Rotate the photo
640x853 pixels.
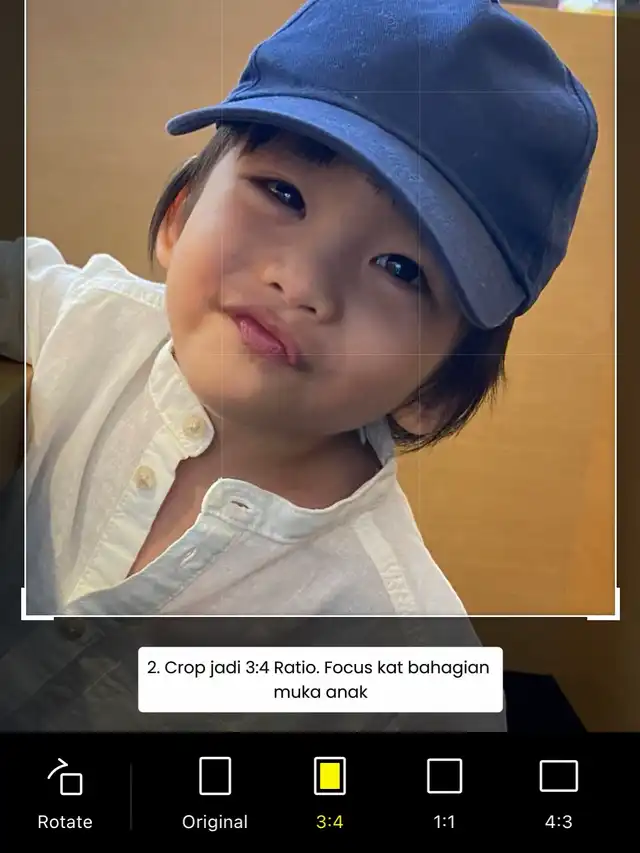click(65, 790)
